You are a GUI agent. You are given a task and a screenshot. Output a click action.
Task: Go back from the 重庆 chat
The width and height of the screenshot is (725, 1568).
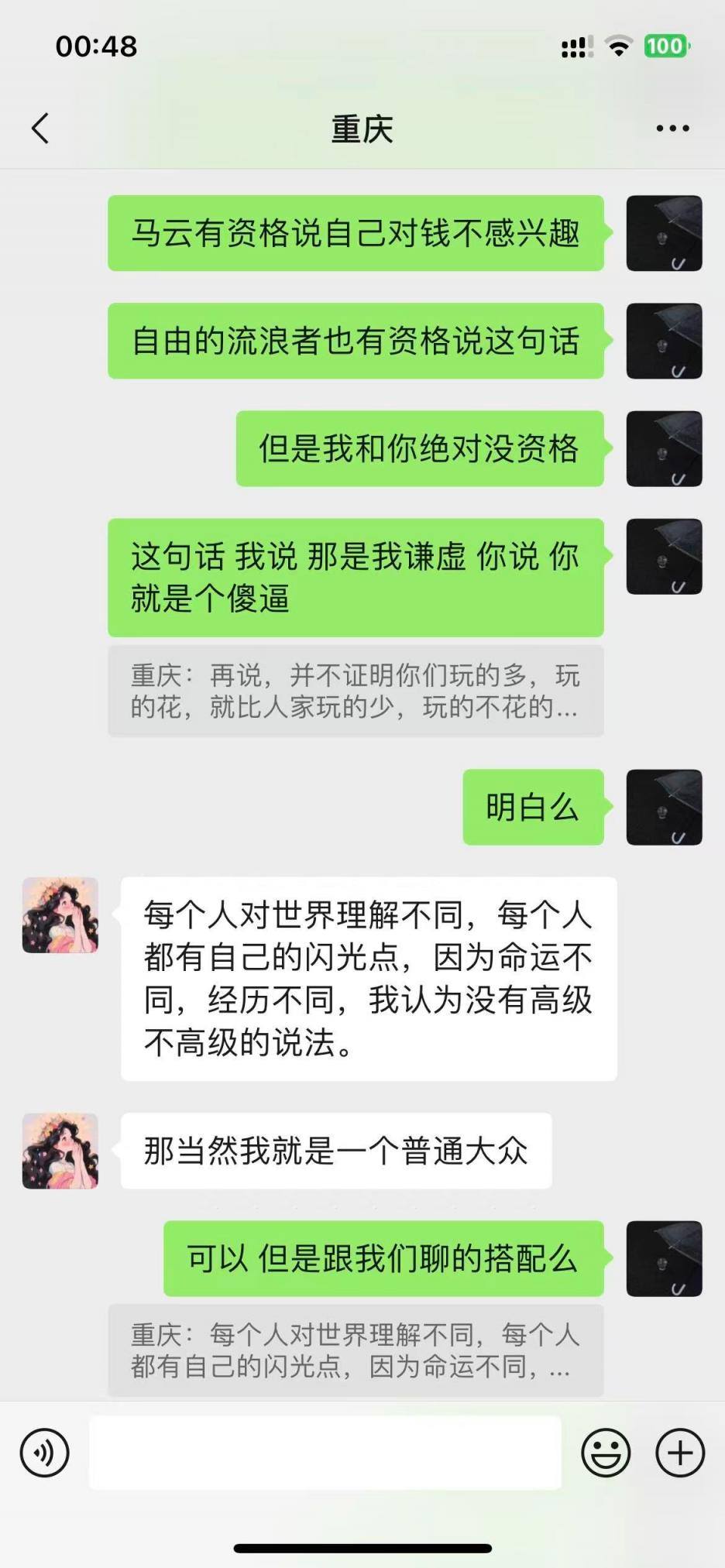(x=40, y=129)
